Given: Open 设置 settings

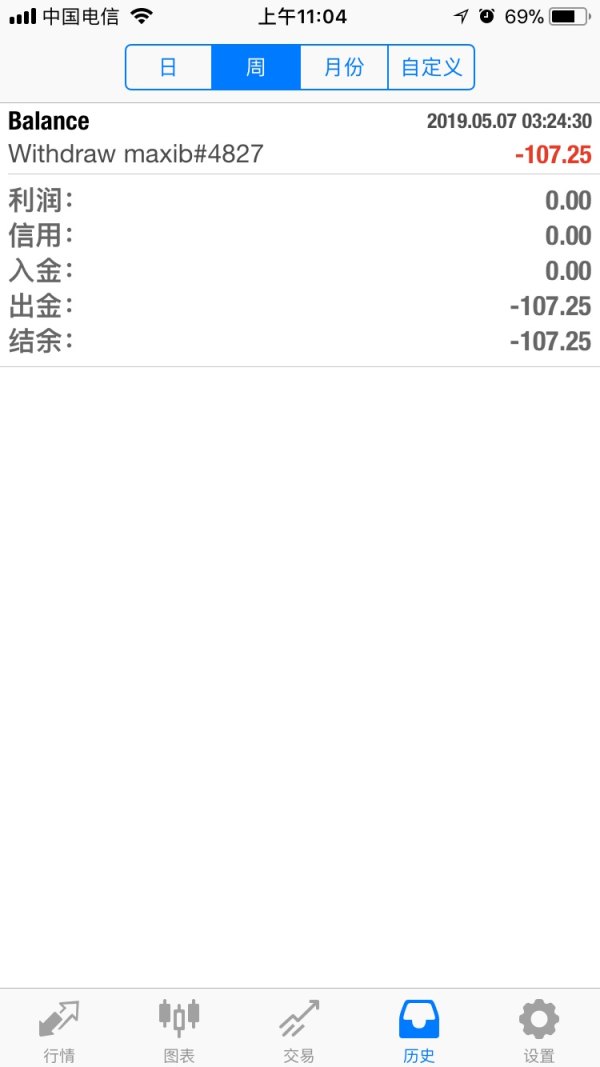Looking at the screenshot, I should click(539, 1029).
